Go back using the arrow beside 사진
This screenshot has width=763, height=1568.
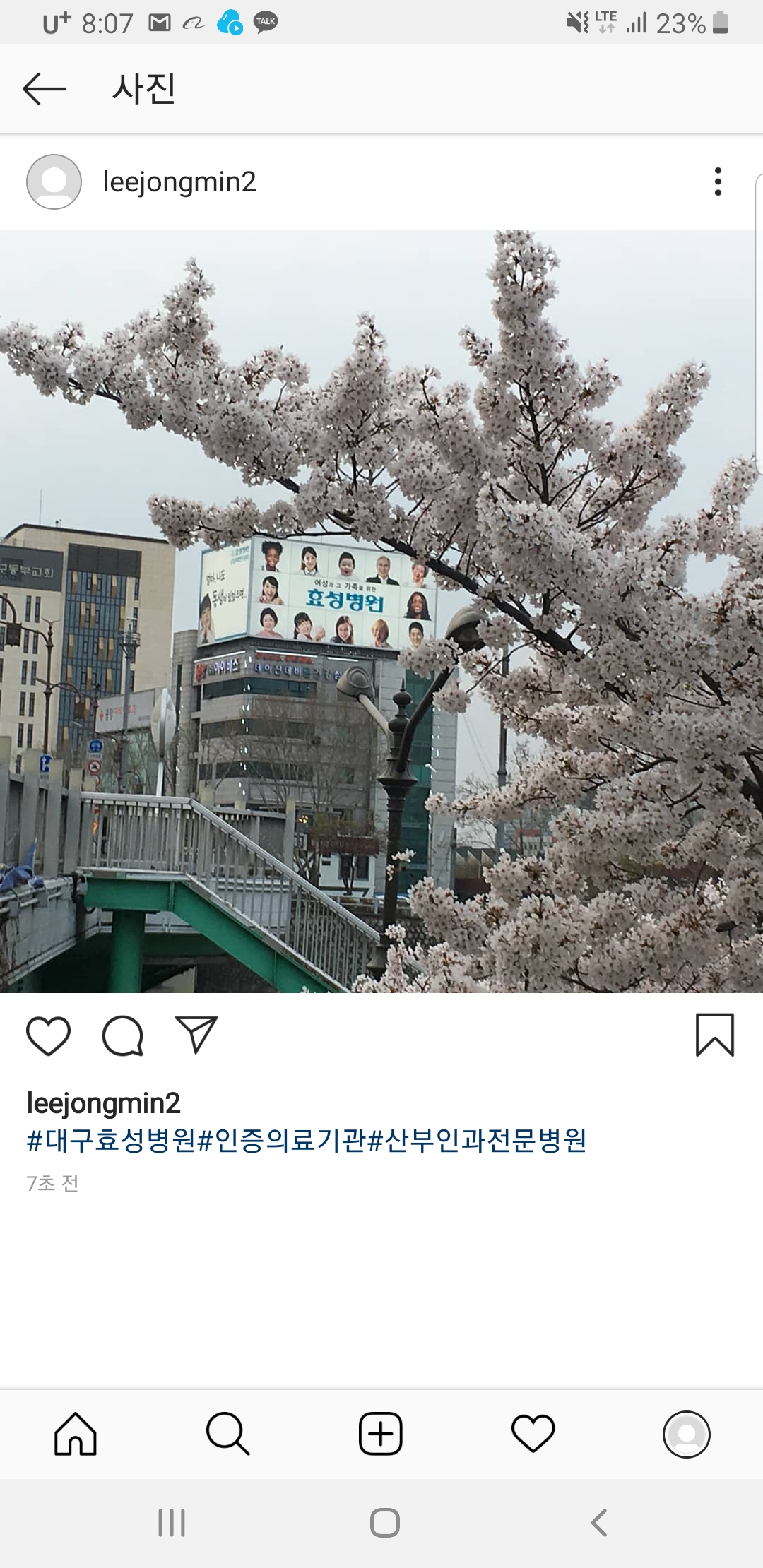[44, 89]
